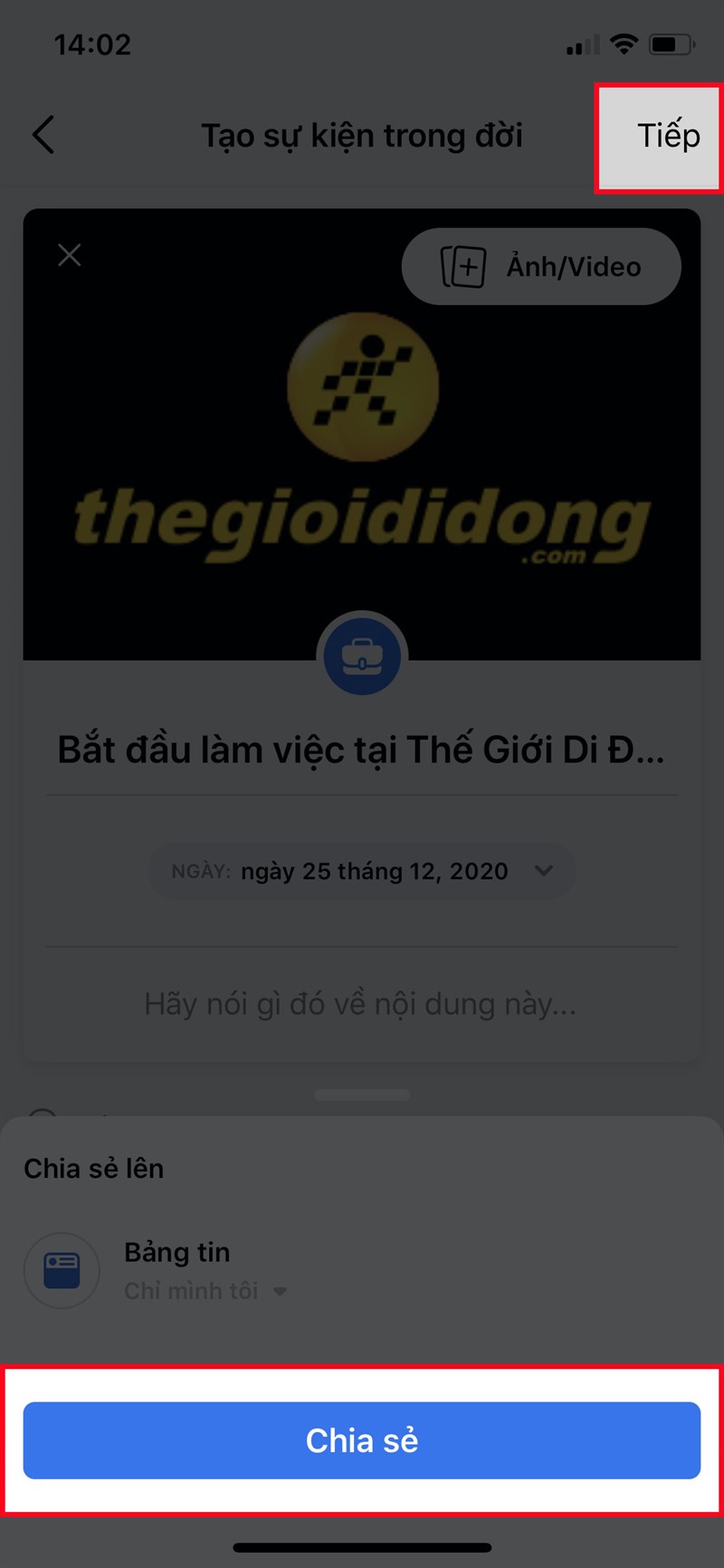This screenshot has width=724, height=1568.
Task: Tap the cellular signal bars icon
Action: (582, 43)
